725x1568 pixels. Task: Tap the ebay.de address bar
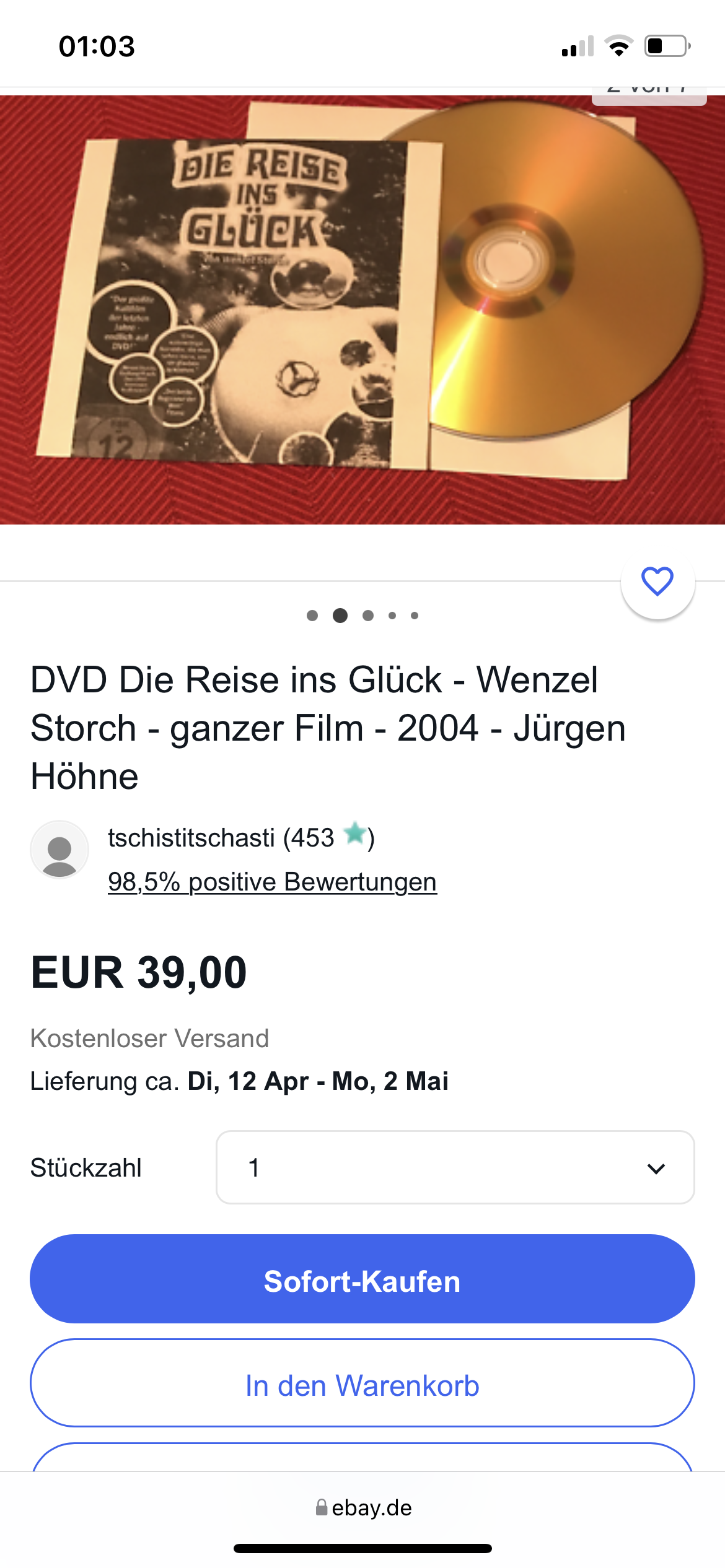pos(363,1508)
